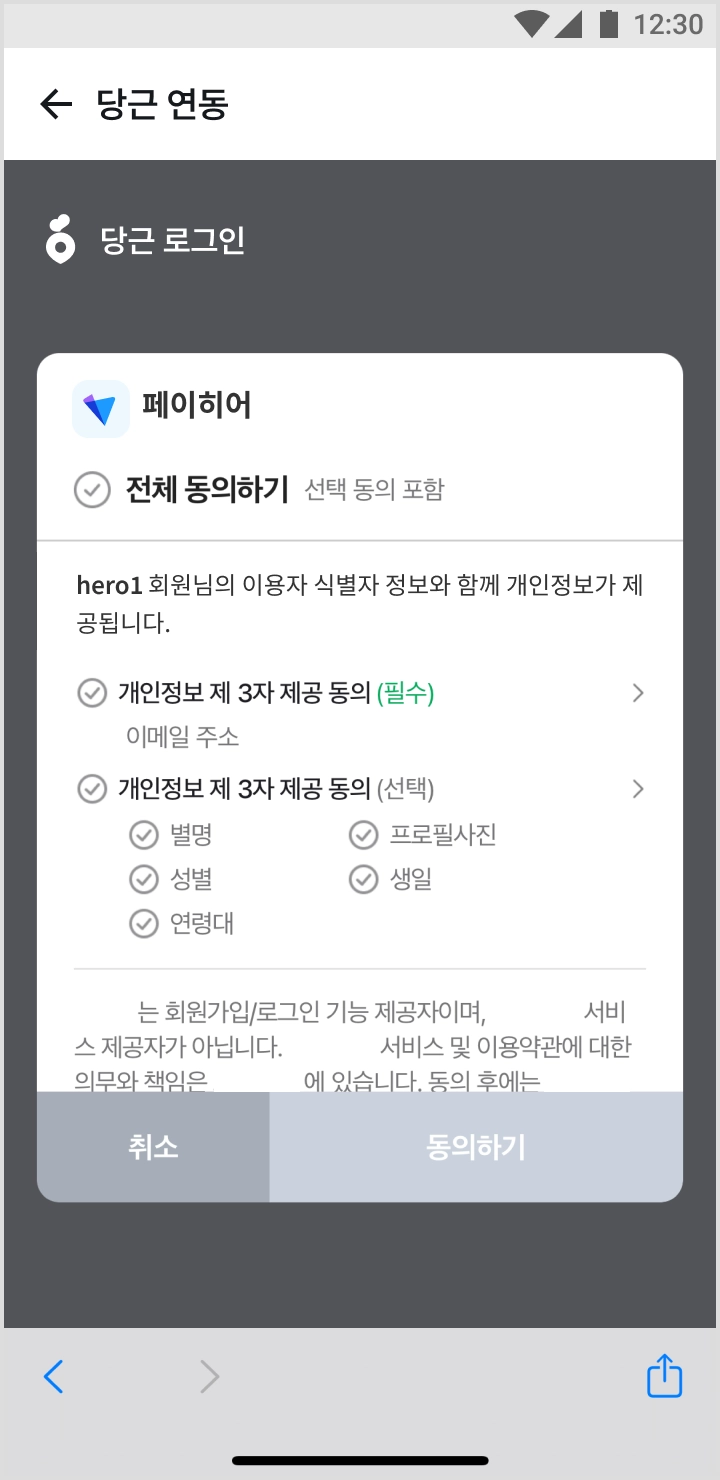
Task: Toggle the 연령대 checkbox
Action: (144, 923)
